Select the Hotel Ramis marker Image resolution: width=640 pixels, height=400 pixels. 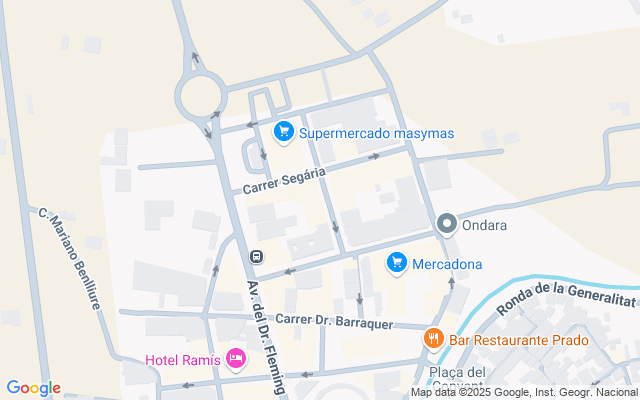(236, 358)
